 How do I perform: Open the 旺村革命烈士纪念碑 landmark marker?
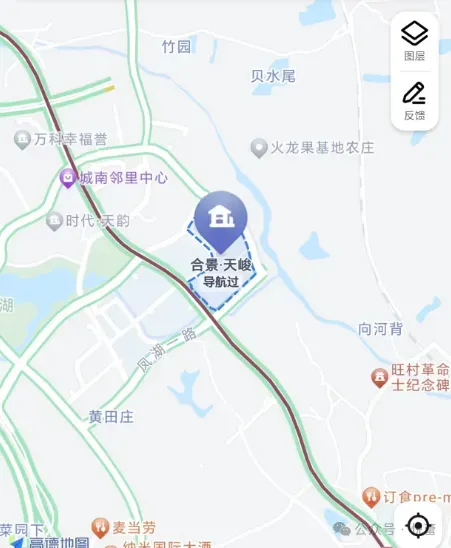click(380, 378)
